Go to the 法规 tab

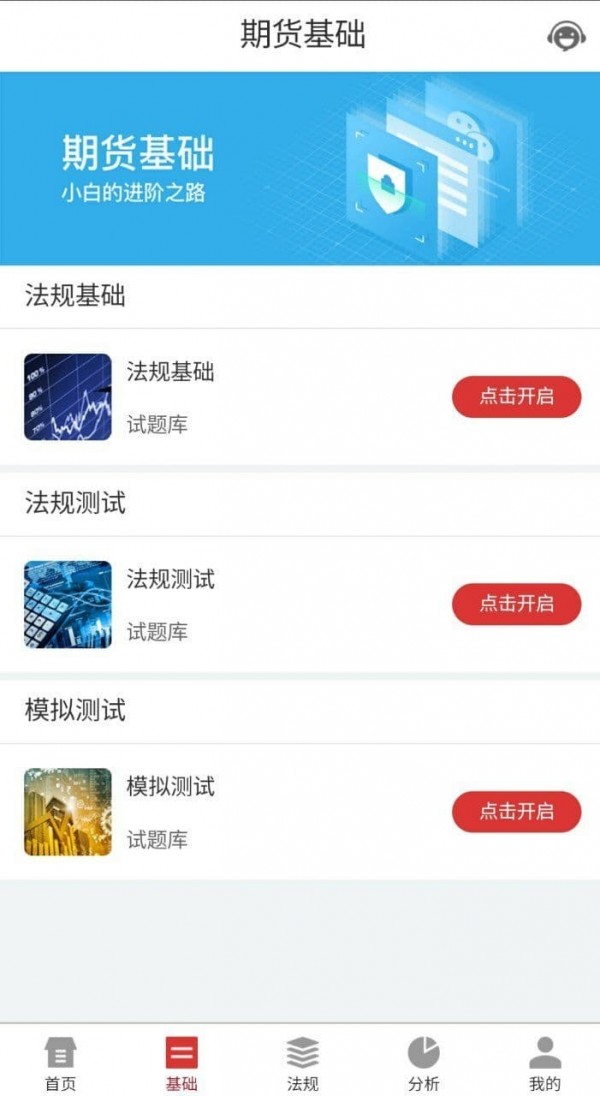pyautogui.click(x=302, y=1063)
